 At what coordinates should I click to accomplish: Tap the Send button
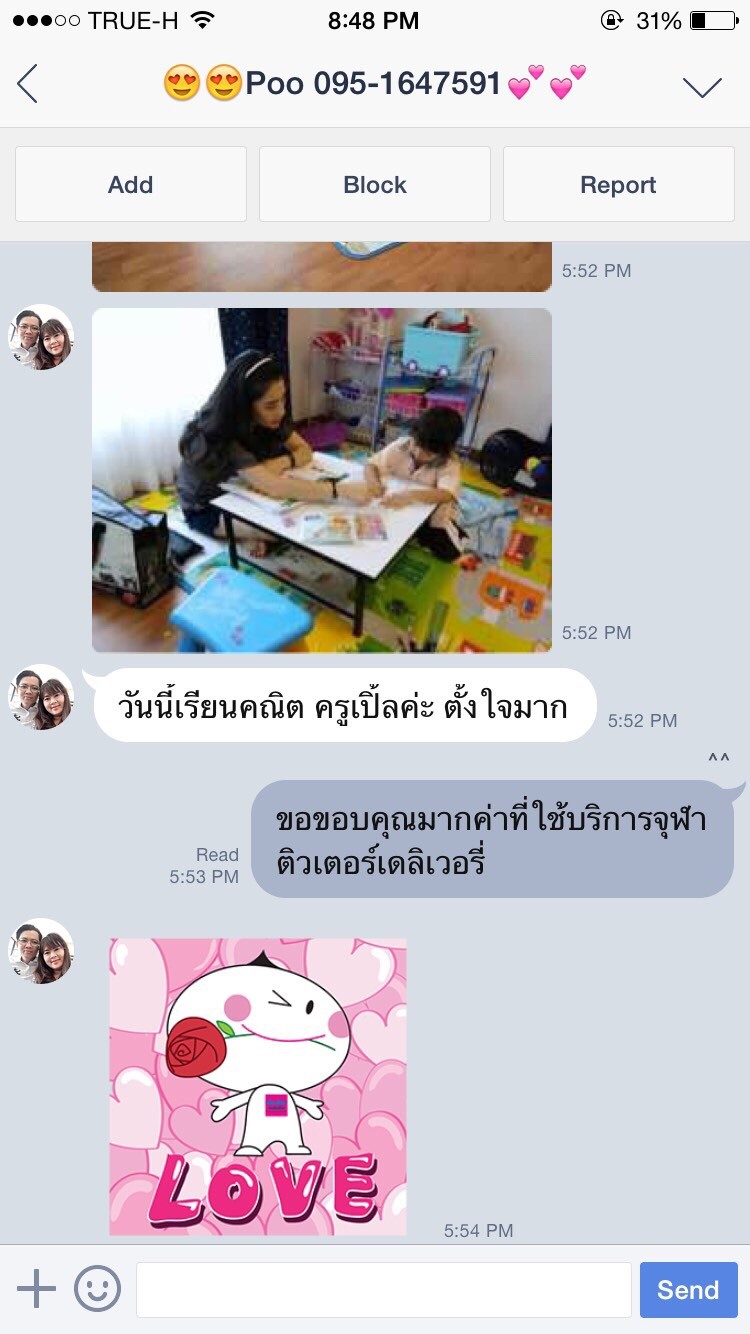[x=689, y=1290]
